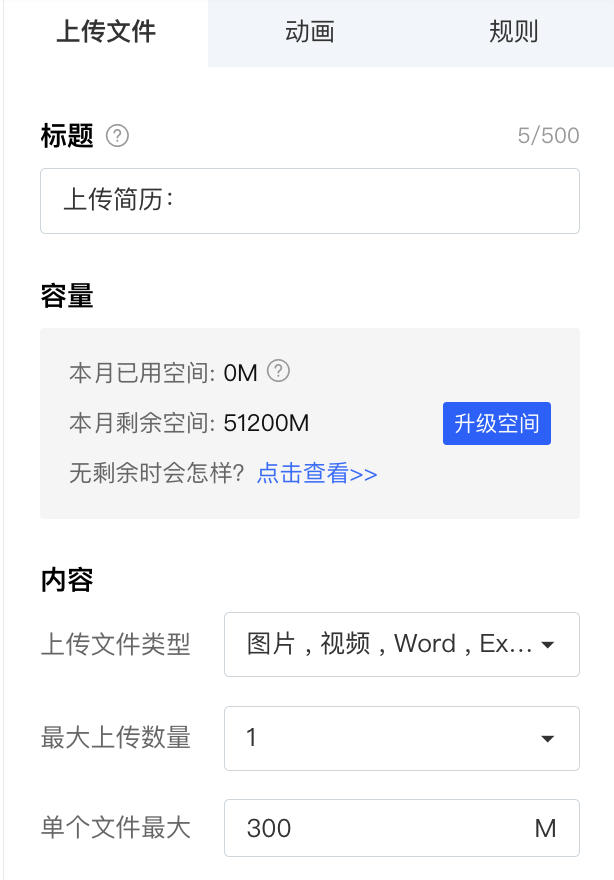This screenshot has width=614, height=880.
Task: Open the 点击查看>> link
Action: point(317,473)
